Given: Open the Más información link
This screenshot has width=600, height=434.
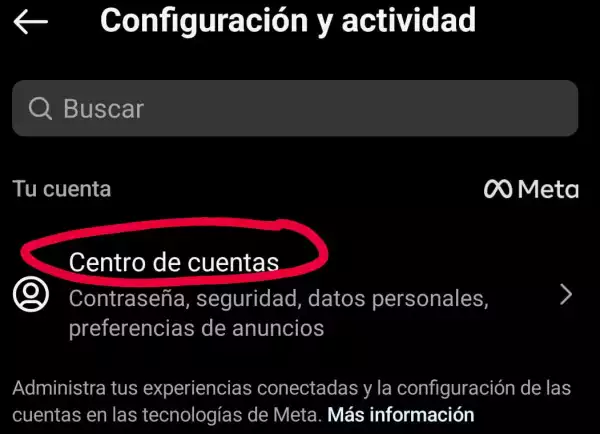Looking at the screenshot, I should pyautogui.click(x=401, y=414).
